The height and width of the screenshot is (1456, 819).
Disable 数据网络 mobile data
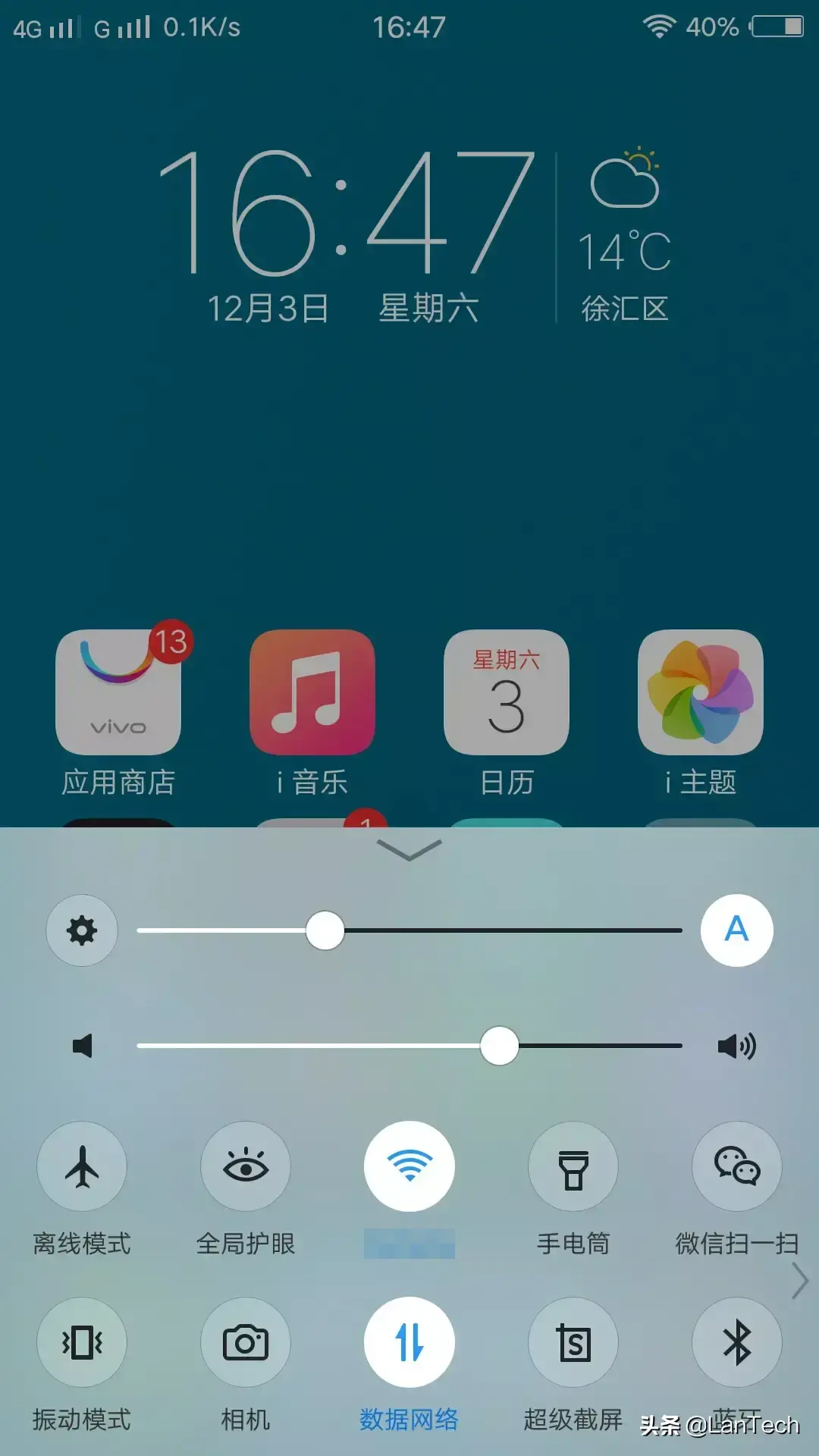(x=409, y=1342)
